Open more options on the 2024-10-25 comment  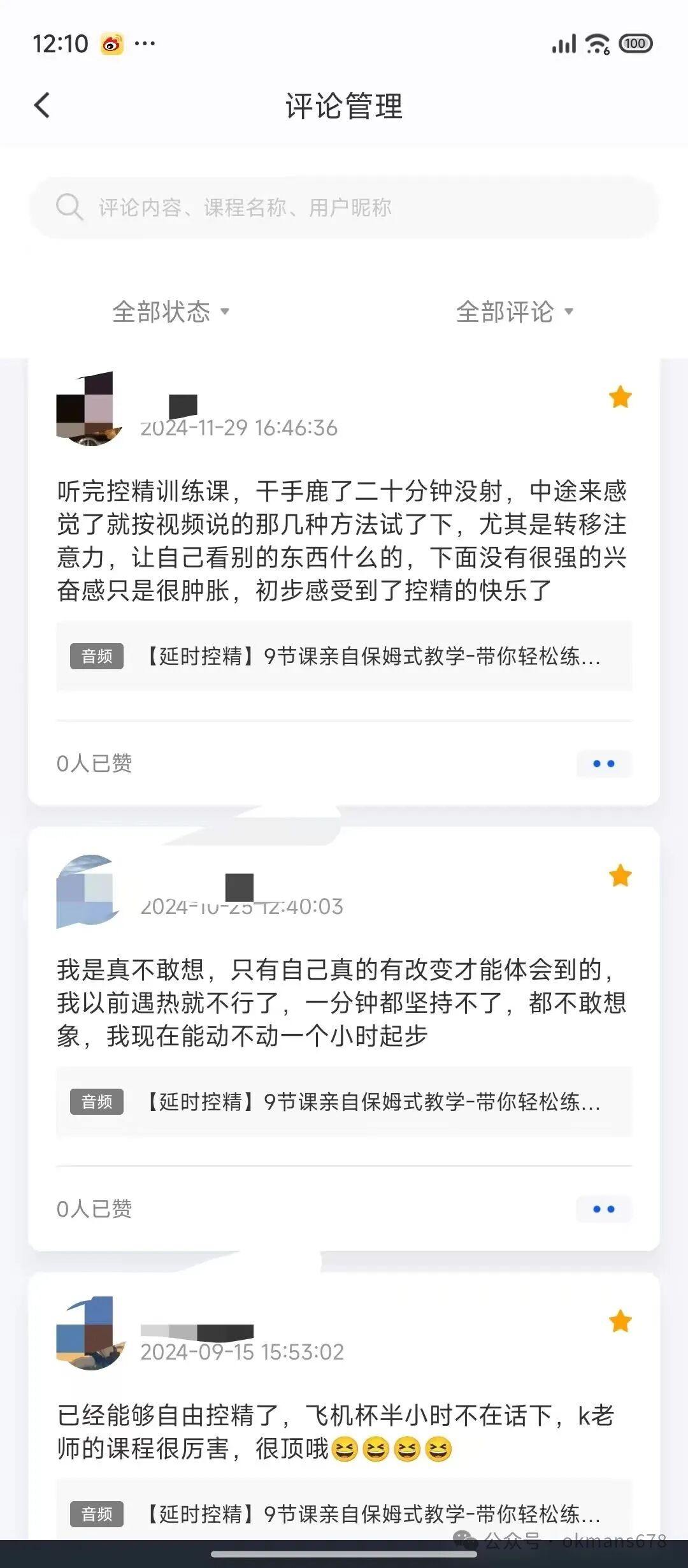coord(604,1209)
